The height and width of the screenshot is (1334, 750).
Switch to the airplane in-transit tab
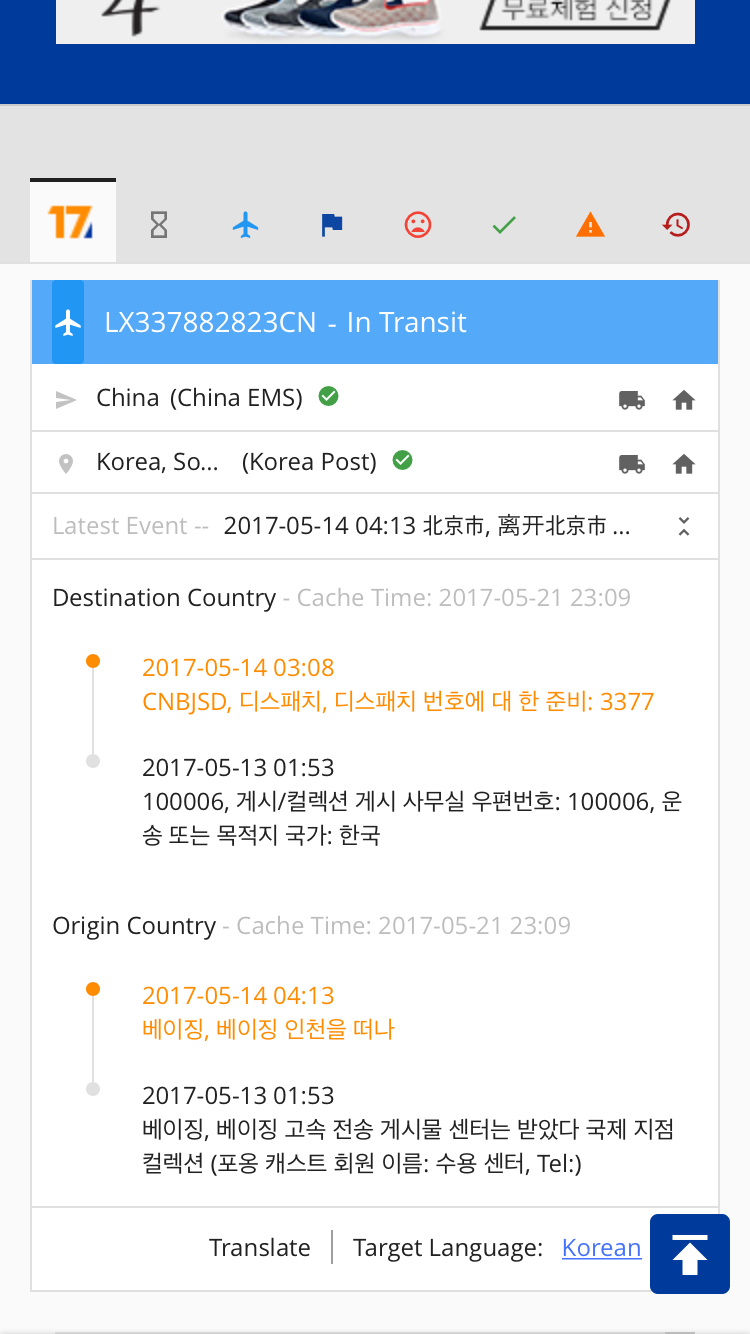(245, 225)
